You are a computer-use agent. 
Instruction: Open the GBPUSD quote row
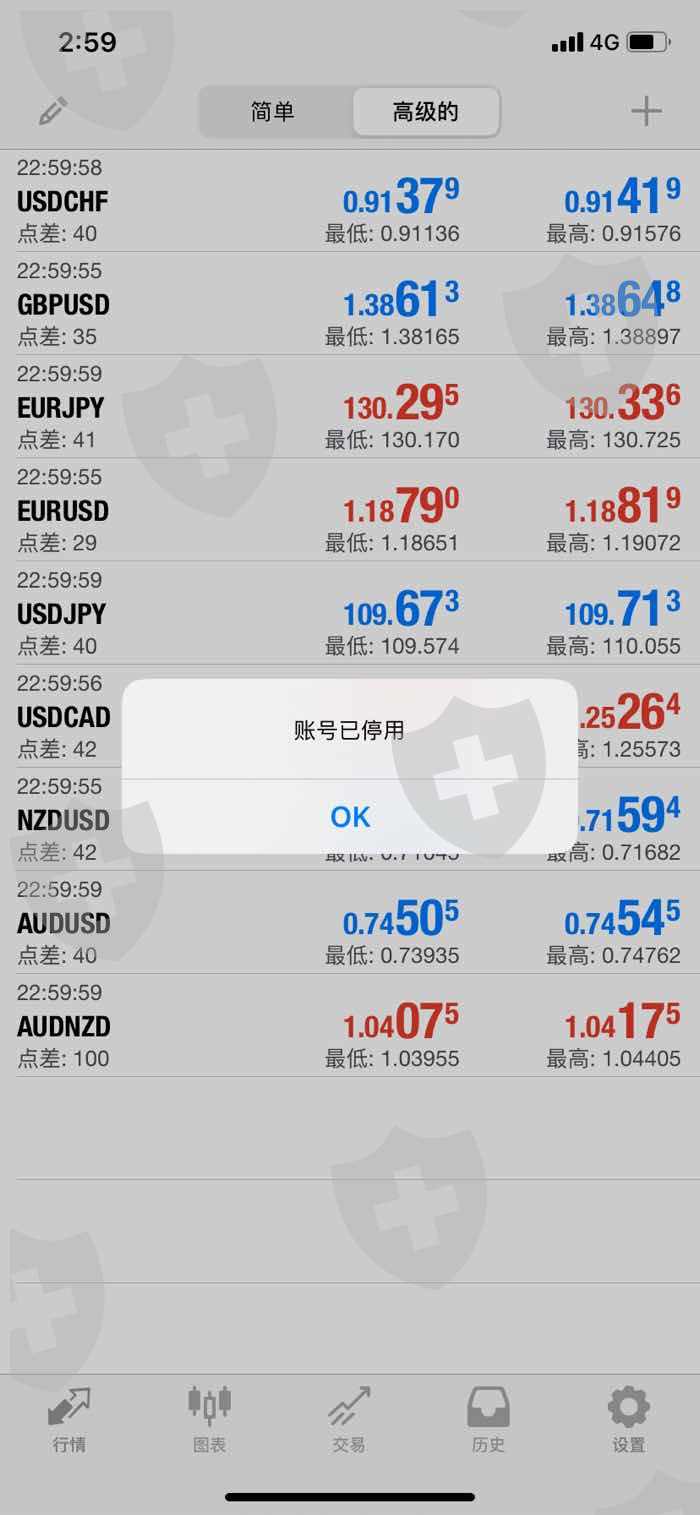tap(350, 304)
